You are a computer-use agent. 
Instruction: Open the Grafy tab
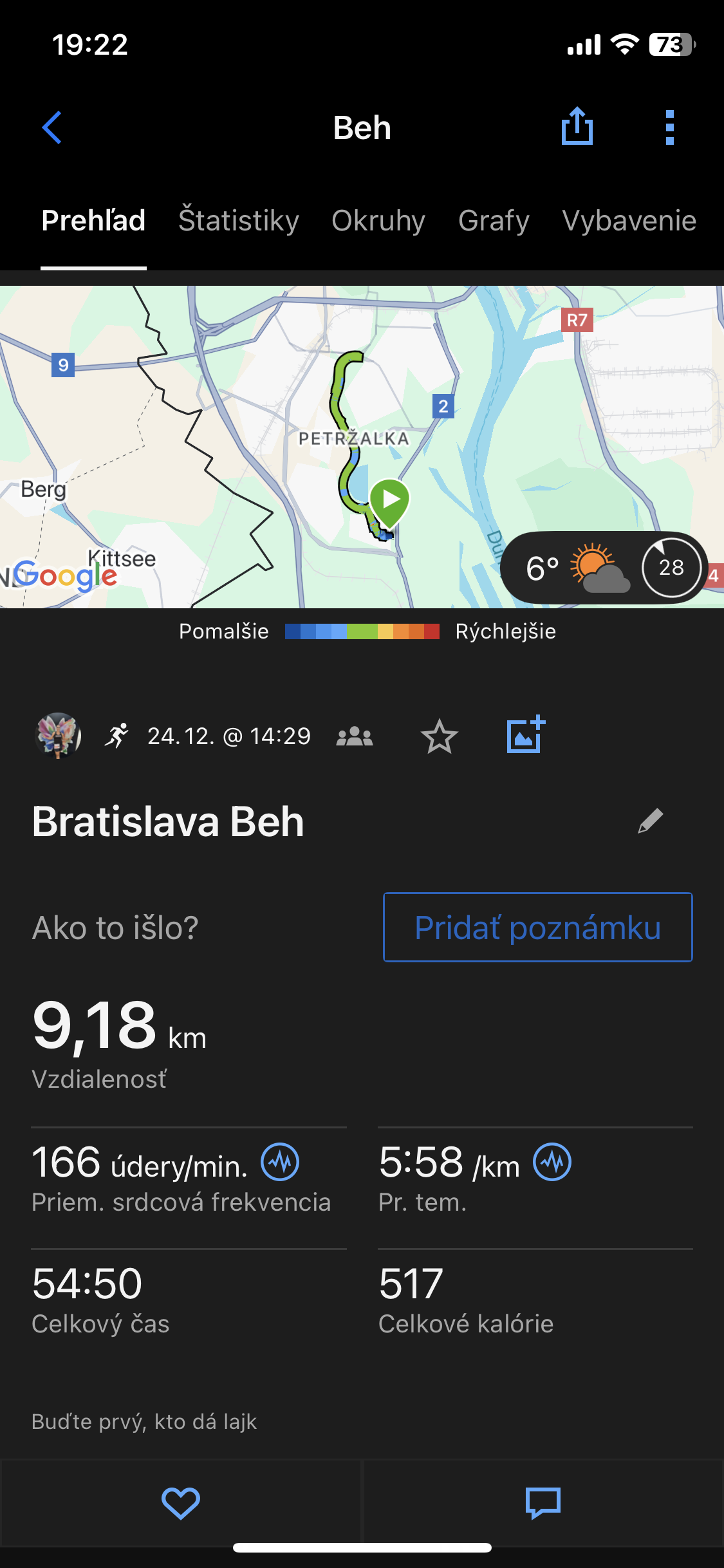(x=494, y=221)
